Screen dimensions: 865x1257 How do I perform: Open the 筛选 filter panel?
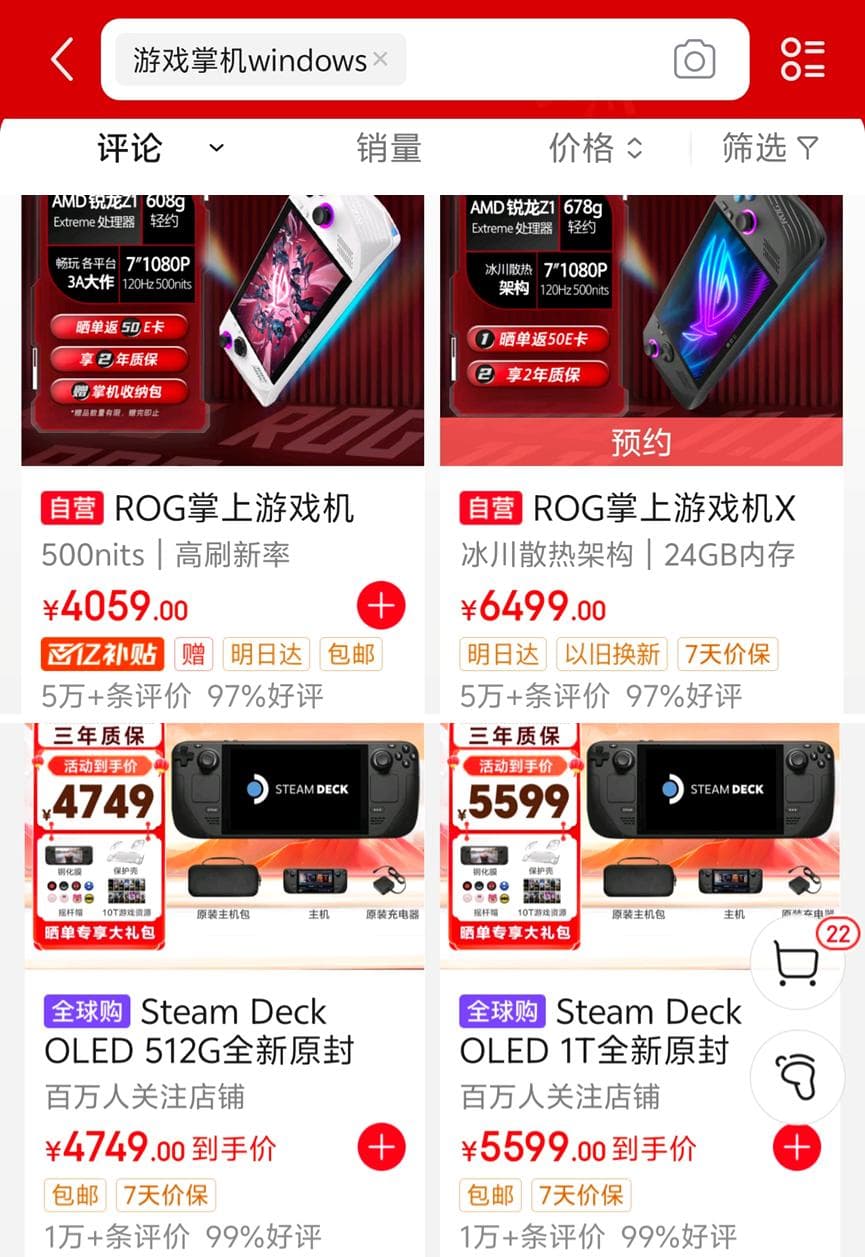(770, 149)
